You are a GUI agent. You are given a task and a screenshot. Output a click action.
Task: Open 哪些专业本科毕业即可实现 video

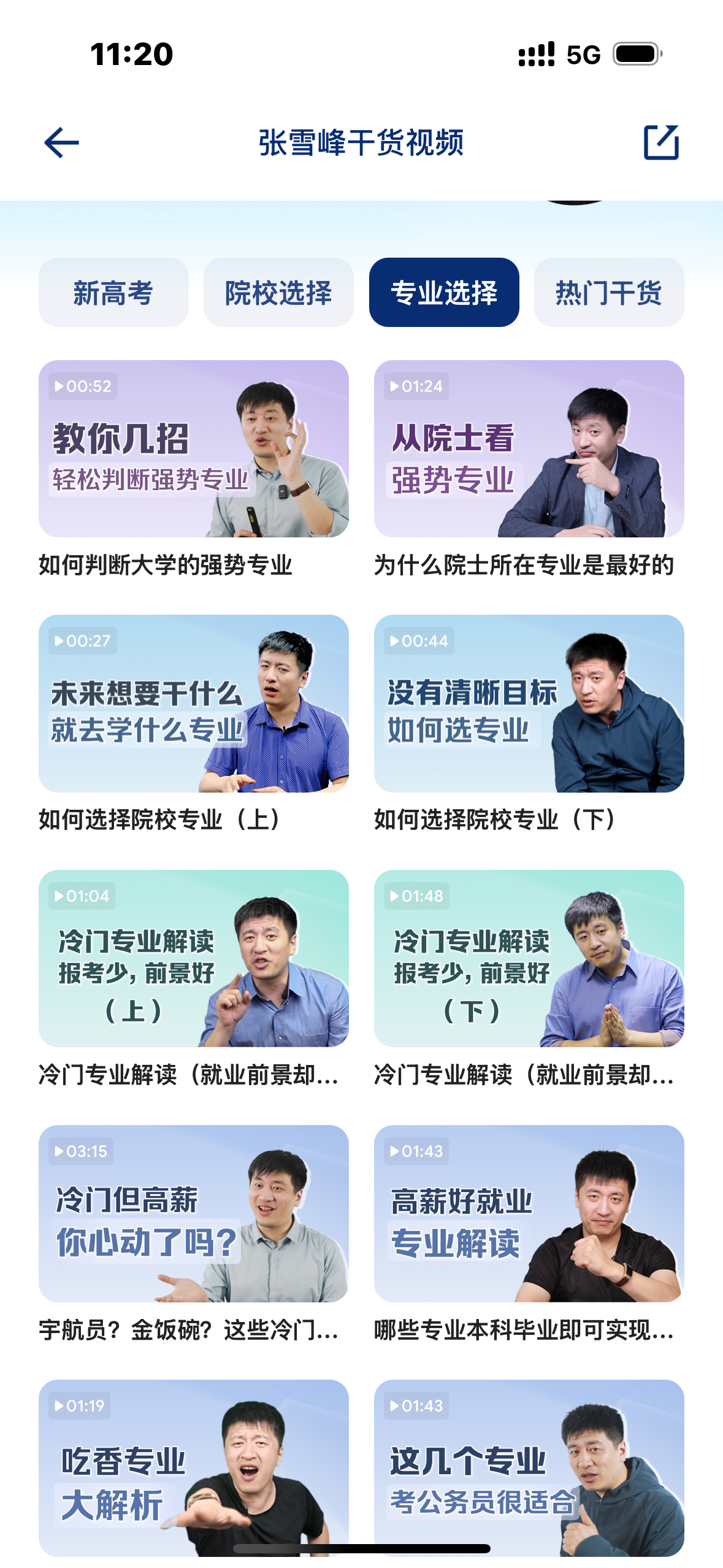click(529, 1213)
